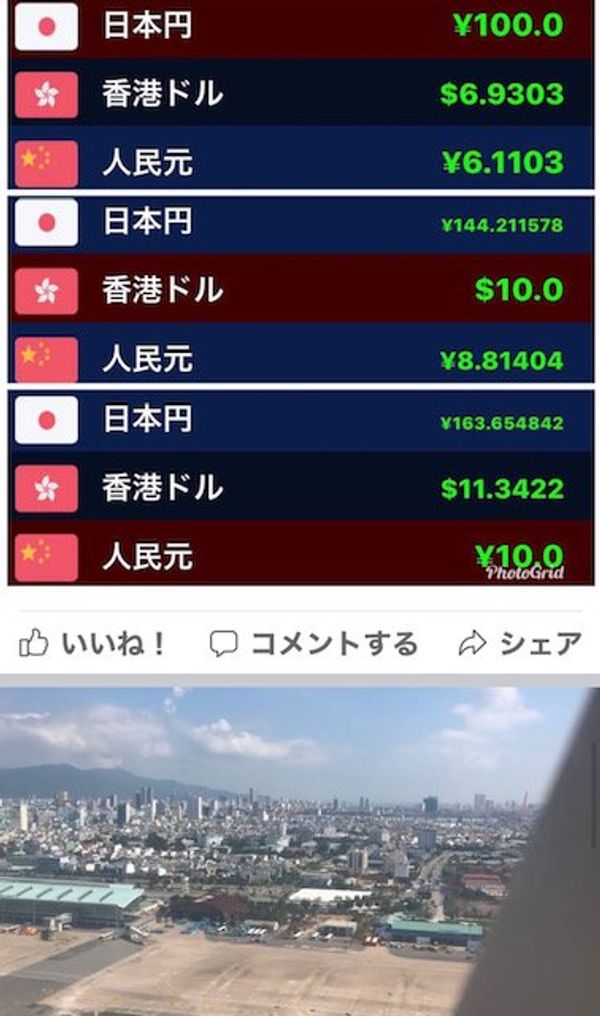This screenshot has width=600, height=1016.
Task: Open the aerial city photo post
Action: coord(300,851)
